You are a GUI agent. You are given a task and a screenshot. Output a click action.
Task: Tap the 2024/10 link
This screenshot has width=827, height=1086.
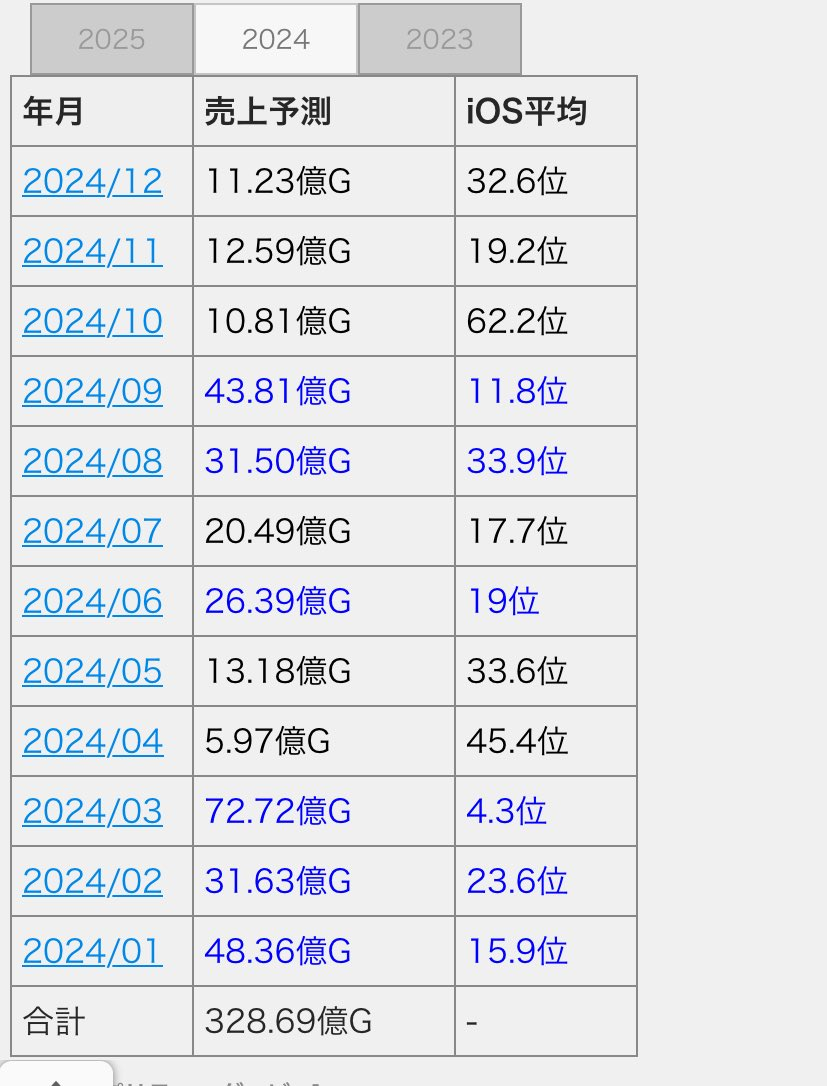(x=92, y=321)
